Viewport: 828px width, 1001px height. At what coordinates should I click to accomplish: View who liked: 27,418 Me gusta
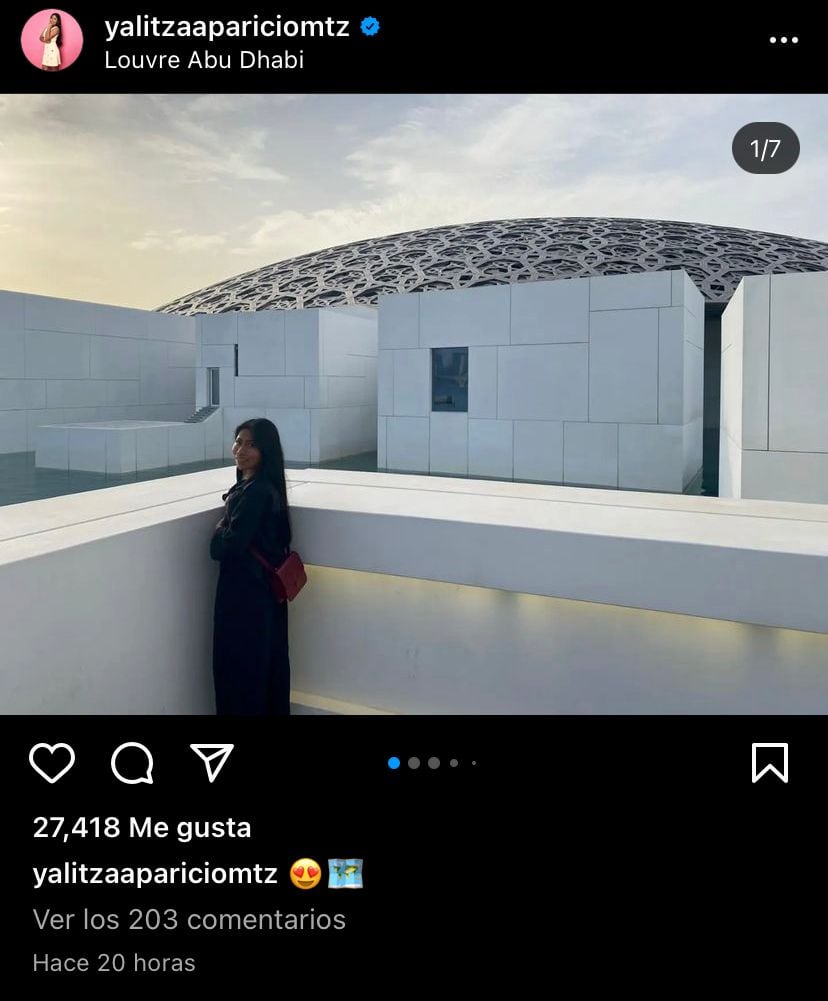tap(142, 827)
